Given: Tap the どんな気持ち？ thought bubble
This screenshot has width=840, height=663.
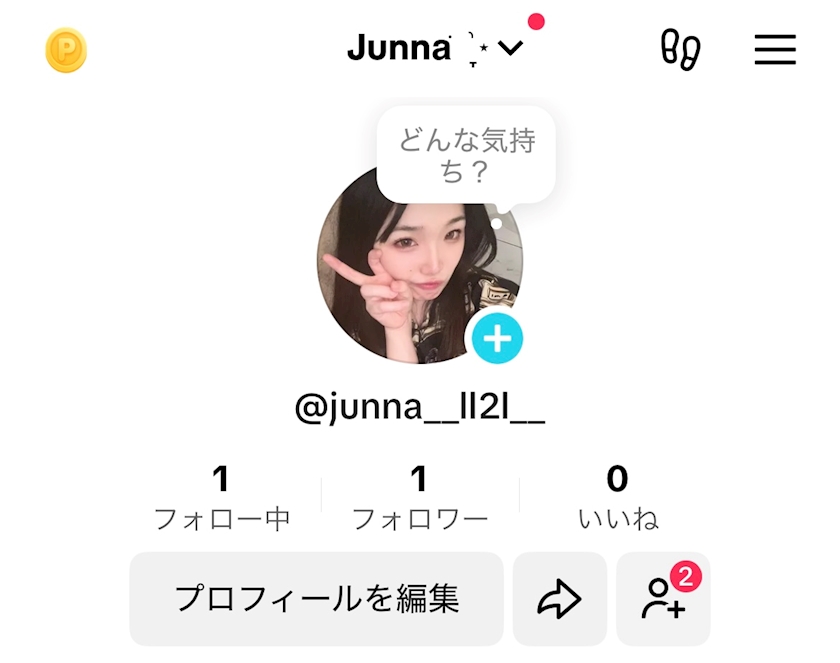Looking at the screenshot, I should 466,155.
